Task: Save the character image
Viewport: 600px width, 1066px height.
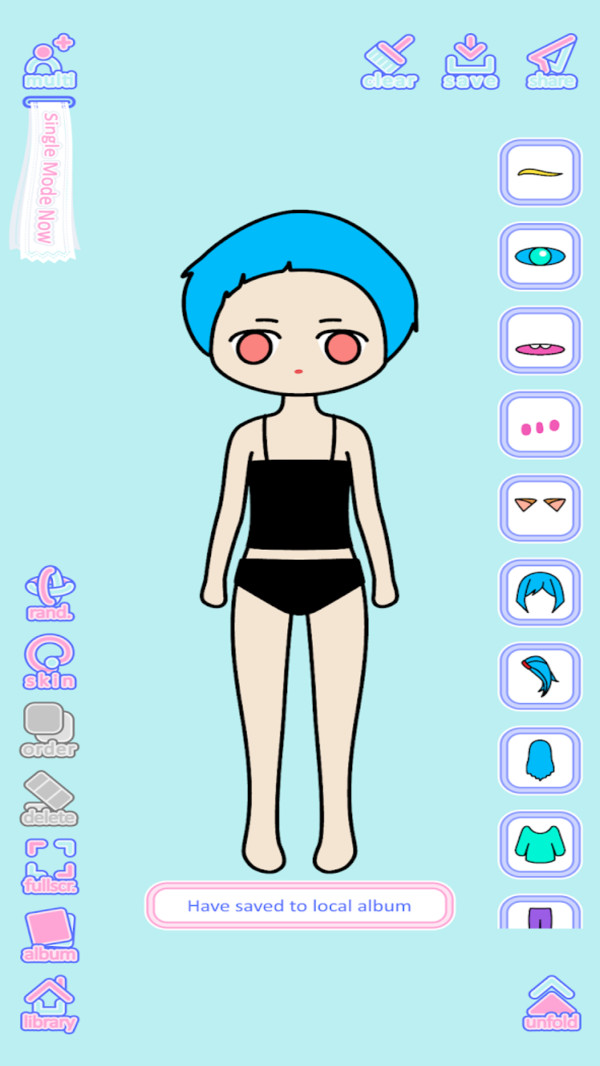Action: coord(470,64)
